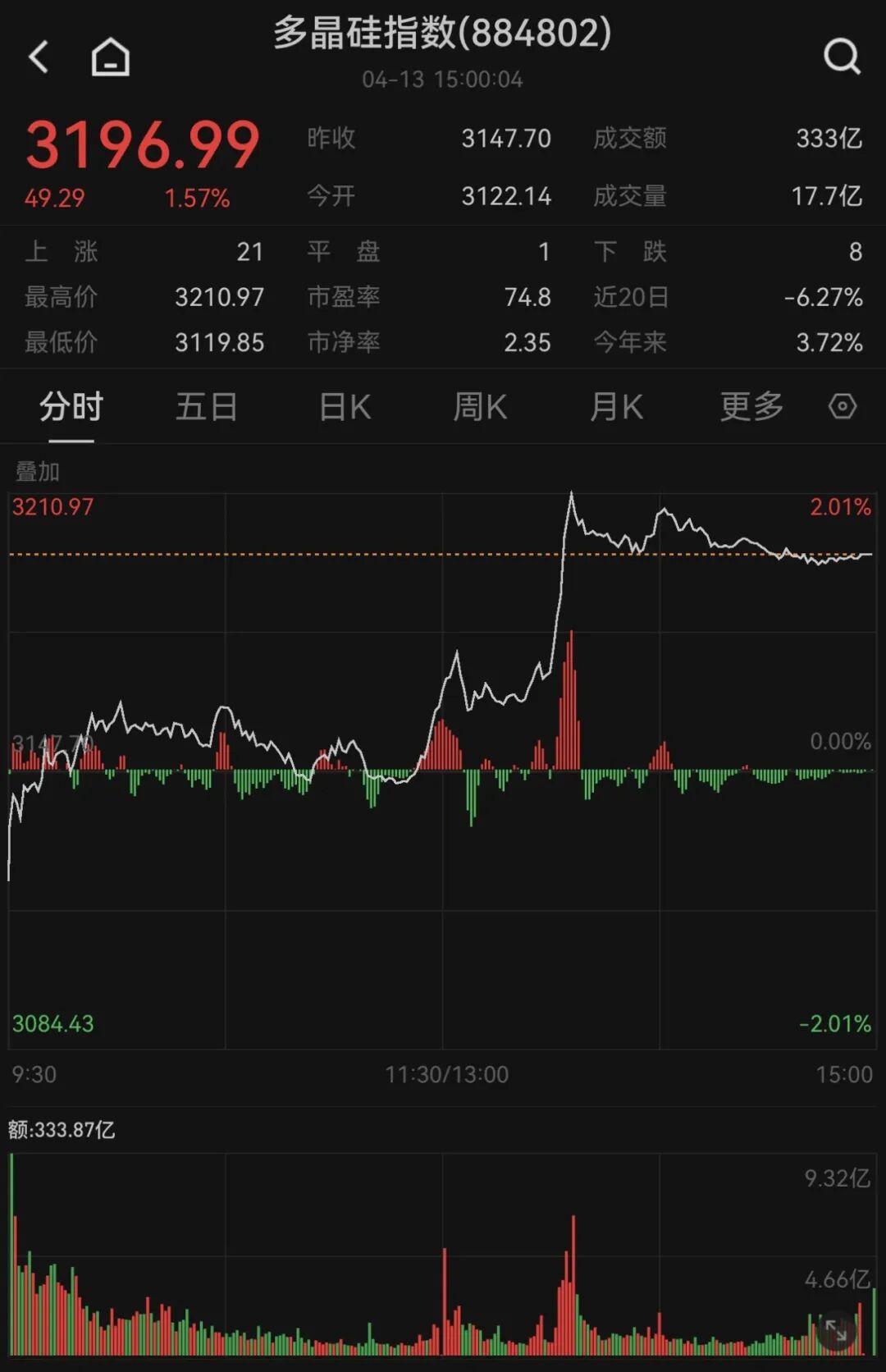886x1372 pixels.
Task: Switch to the 五日 chart tab
Action: pos(207,407)
